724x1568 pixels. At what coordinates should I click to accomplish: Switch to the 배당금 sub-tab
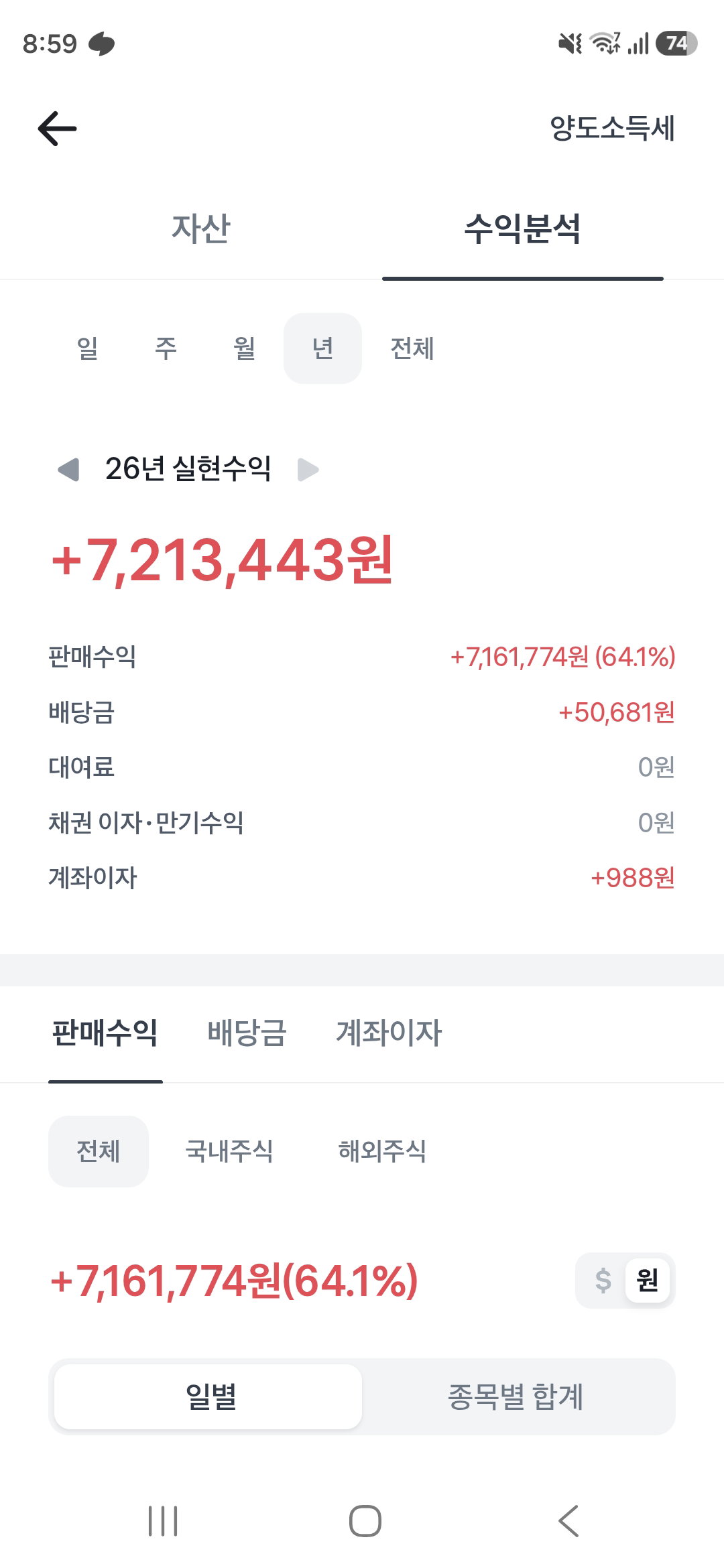pos(247,1033)
